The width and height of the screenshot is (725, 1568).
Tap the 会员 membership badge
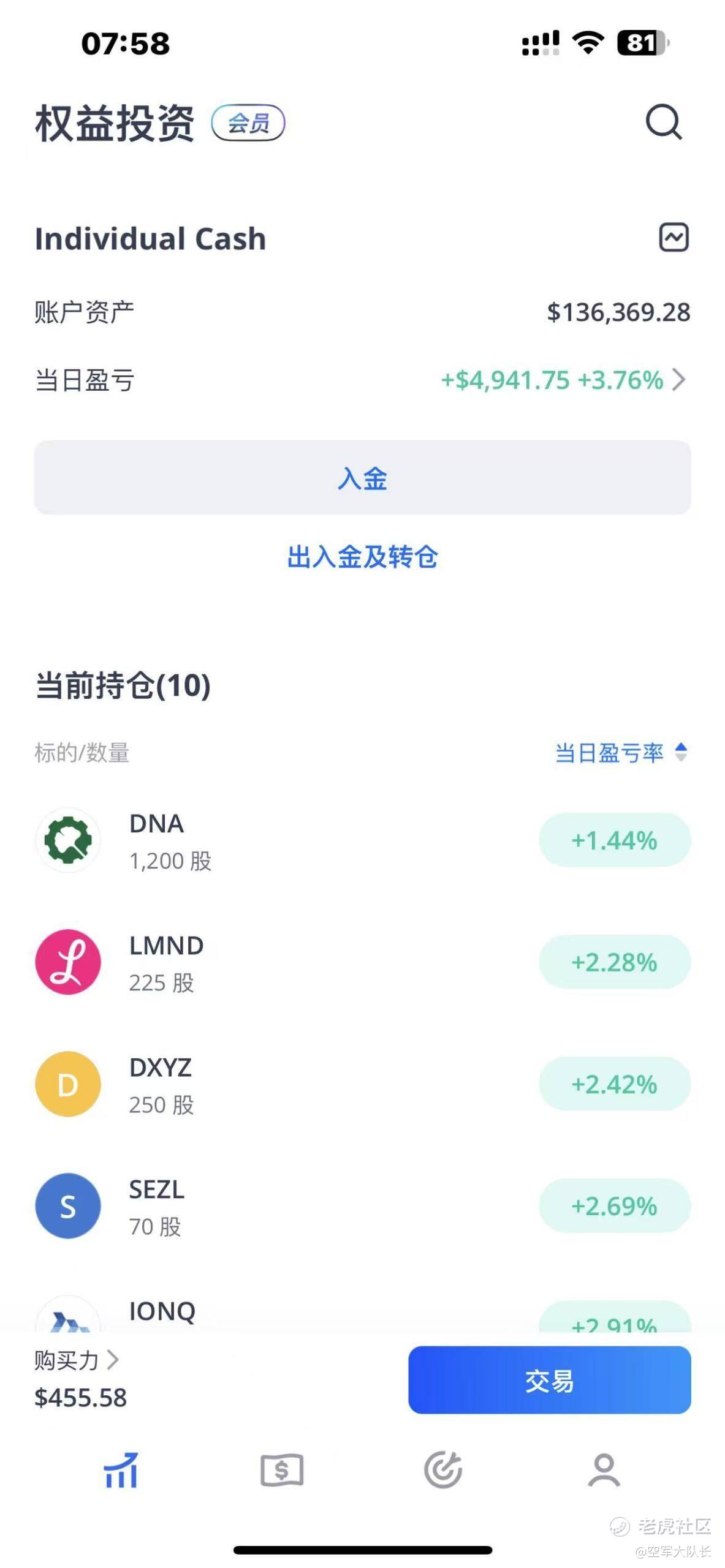pos(248,123)
